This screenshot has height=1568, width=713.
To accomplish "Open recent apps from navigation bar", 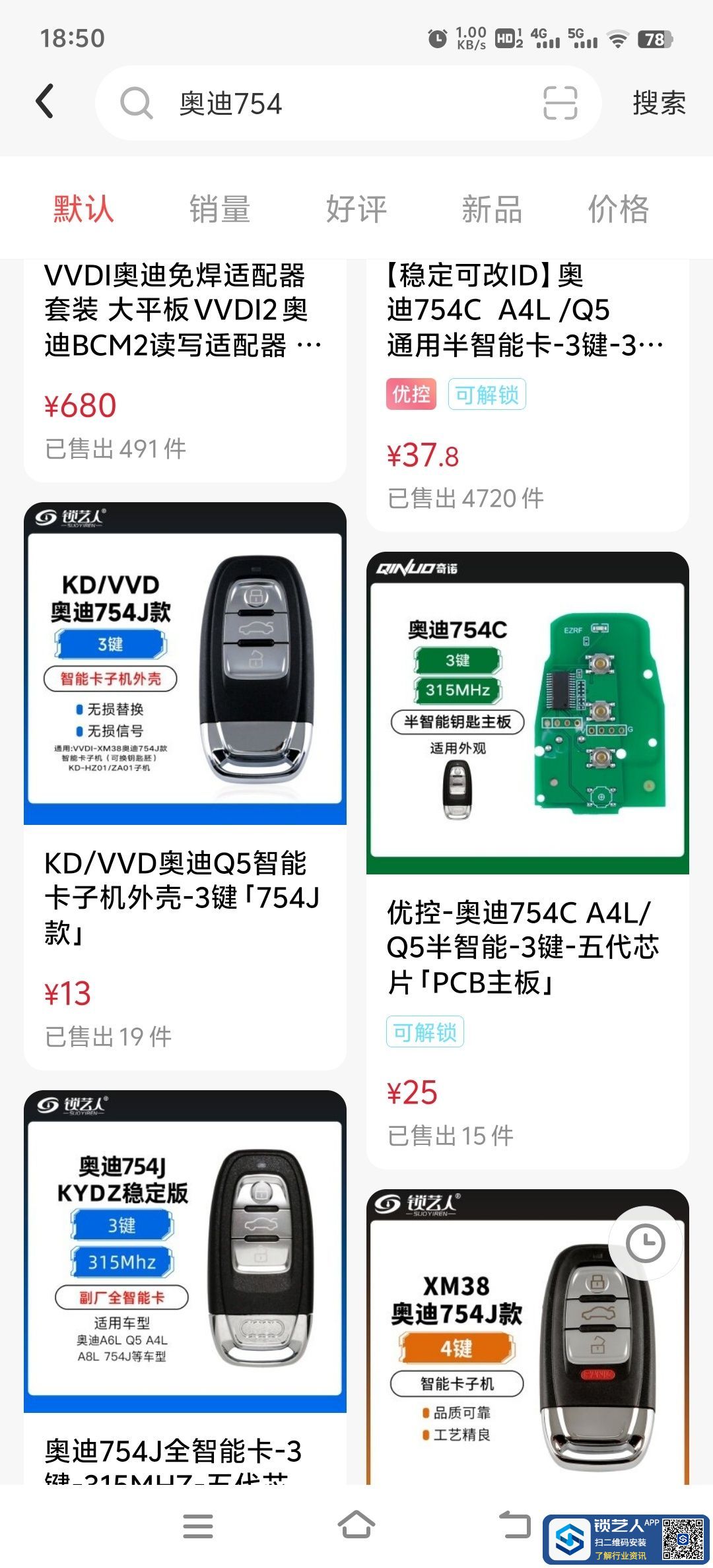I will 197,1526.
